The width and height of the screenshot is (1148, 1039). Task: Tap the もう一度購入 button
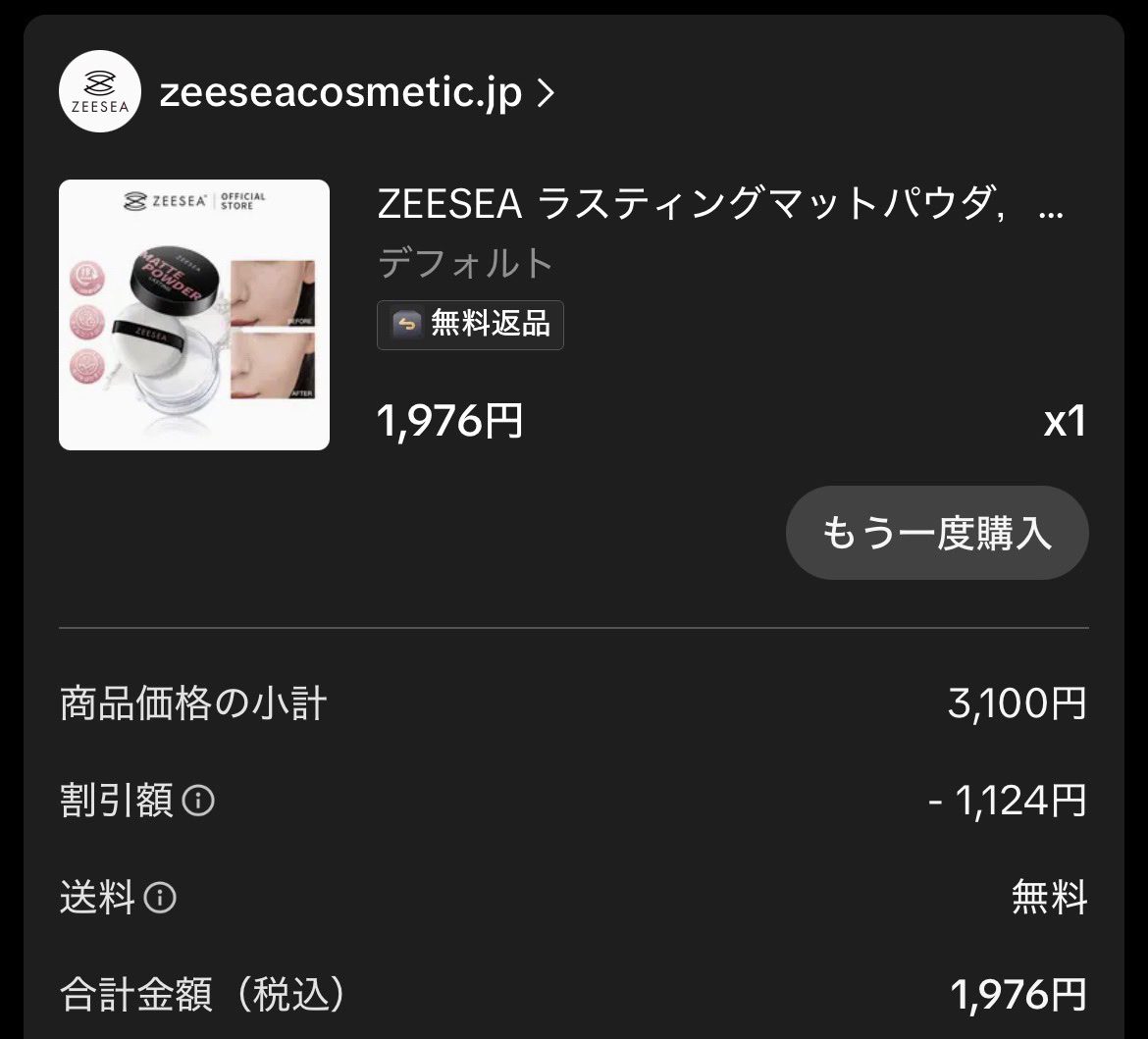tap(936, 533)
